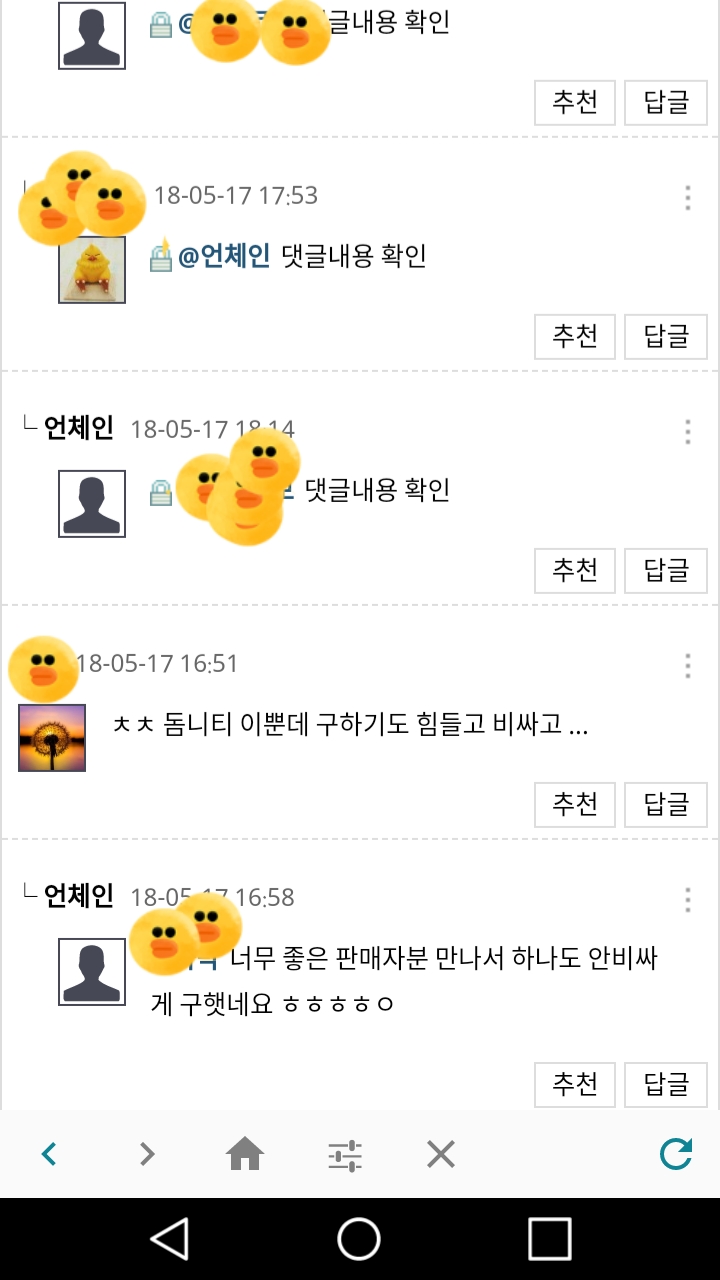Reply (답글) to the 17:53 comment
Image resolution: width=720 pixels, height=1280 pixels.
coord(666,336)
